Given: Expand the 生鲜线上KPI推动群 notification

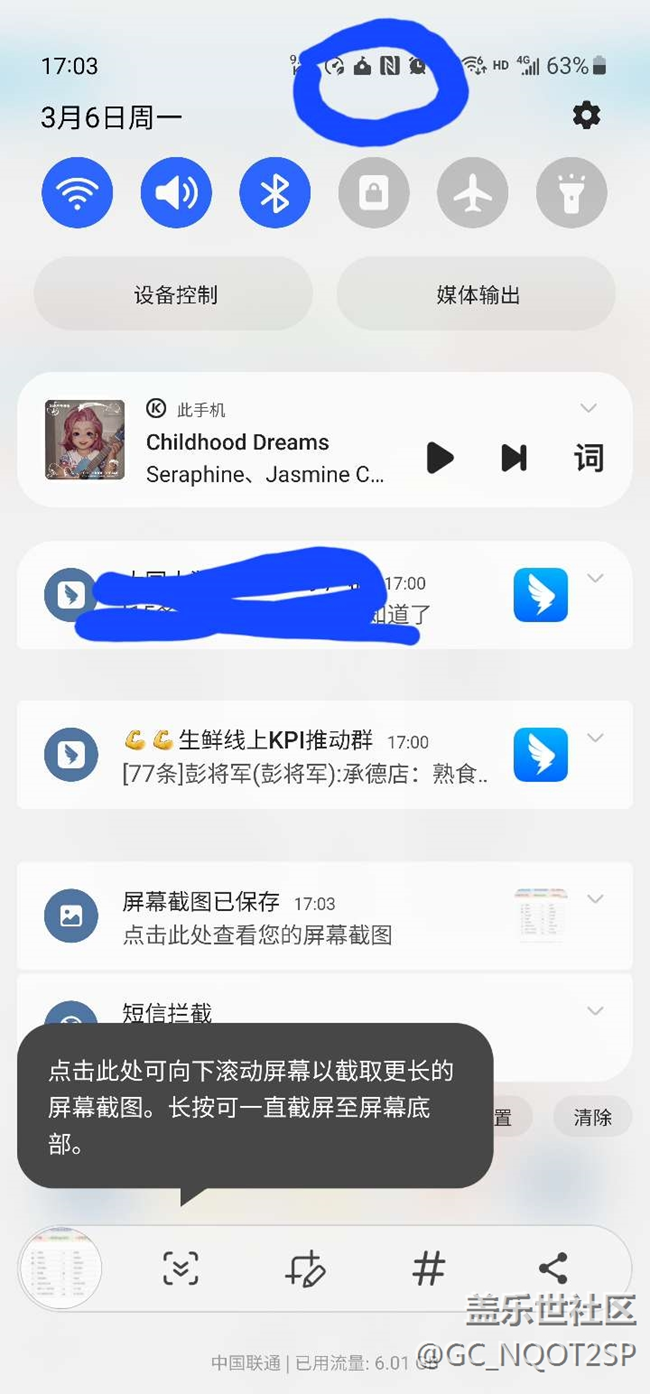Looking at the screenshot, I should [596, 739].
